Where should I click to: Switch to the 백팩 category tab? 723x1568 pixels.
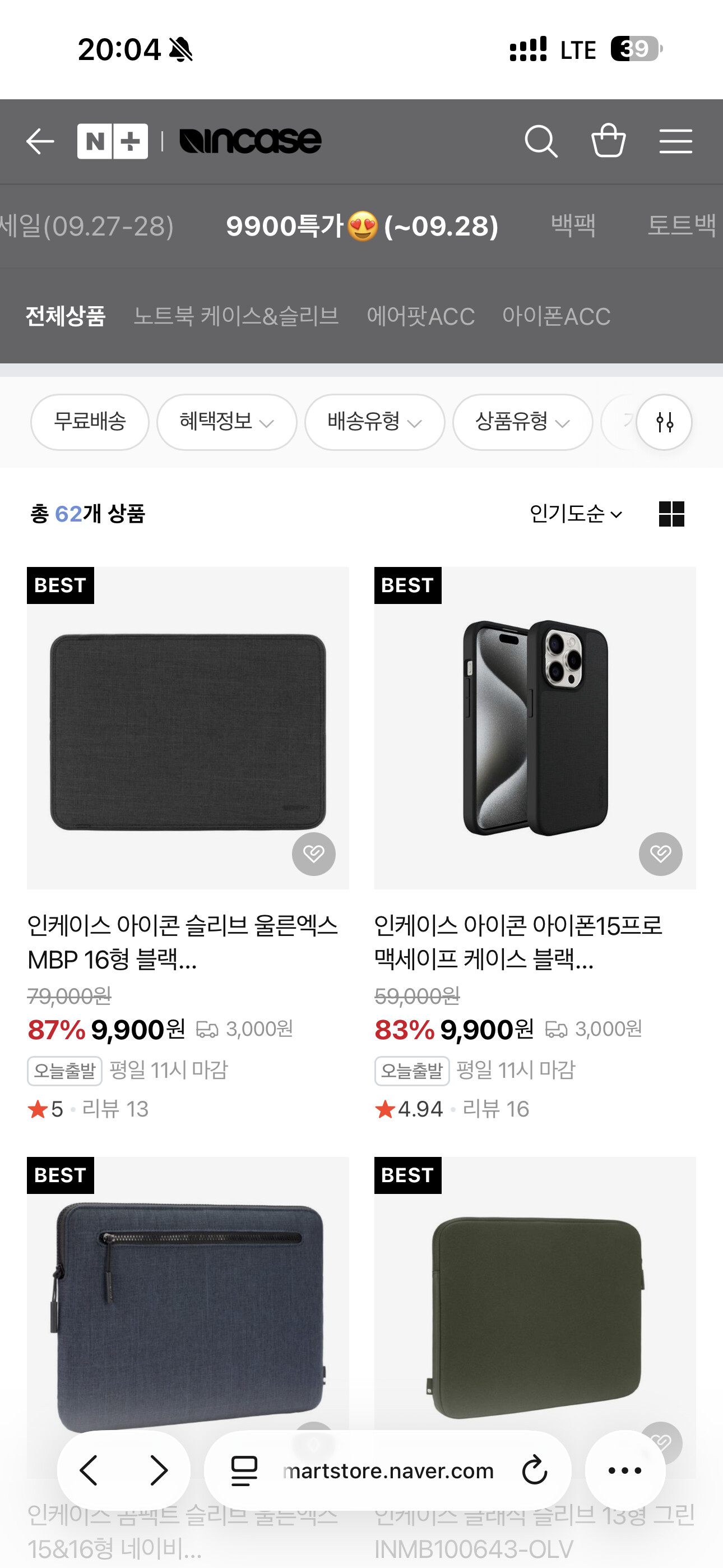[x=573, y=225]
